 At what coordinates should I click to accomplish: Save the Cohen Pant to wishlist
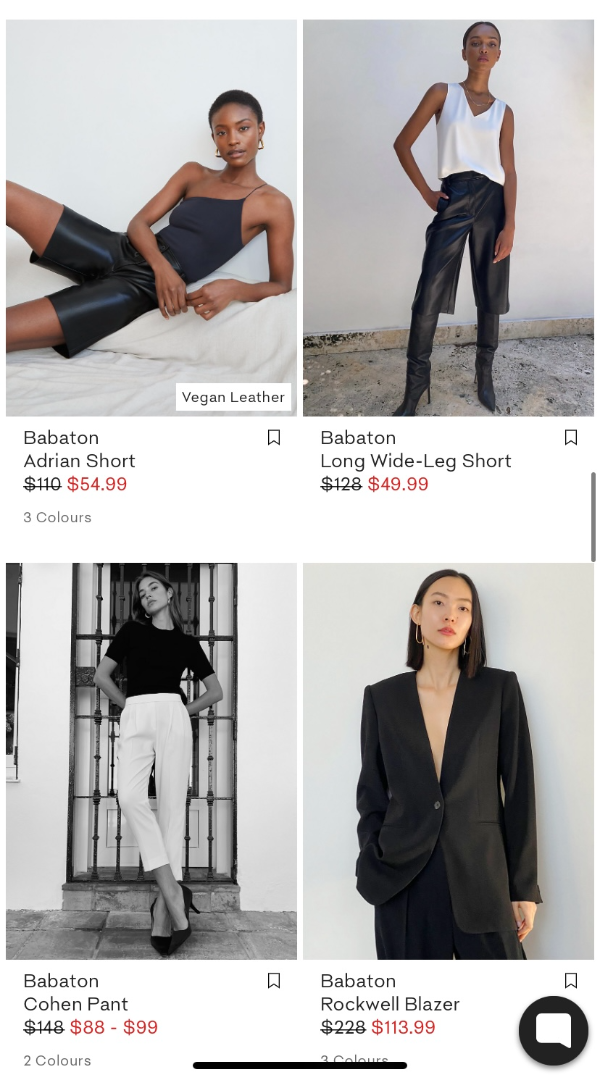(x=273, y=980)
